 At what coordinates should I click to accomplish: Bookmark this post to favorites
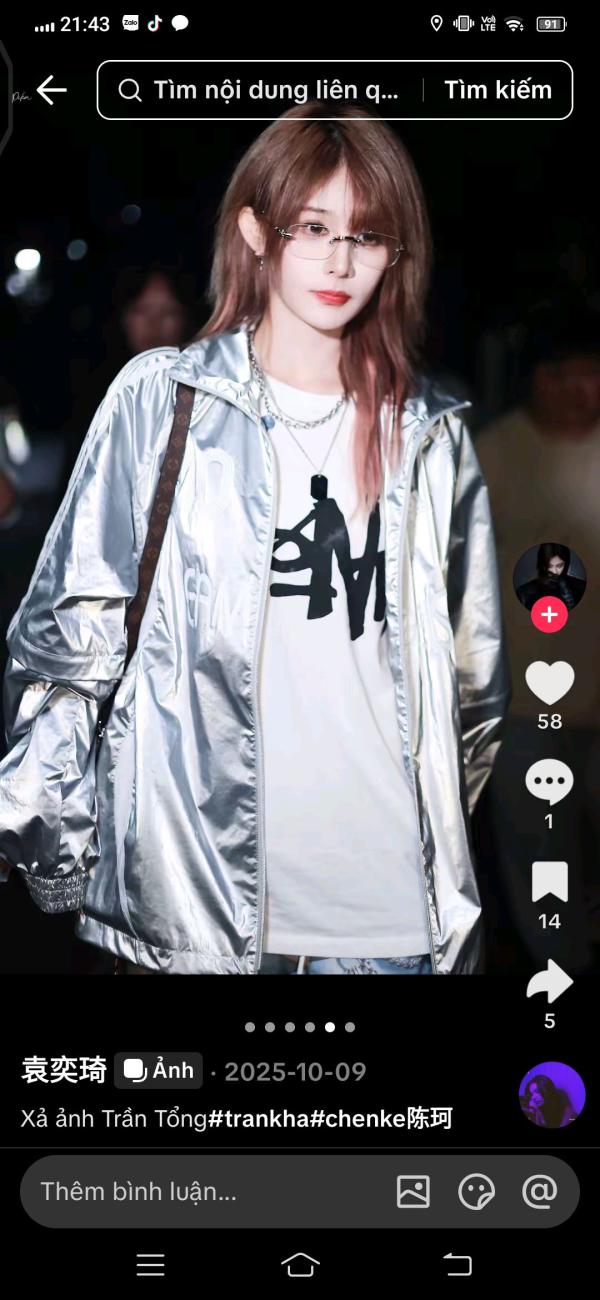(550, 882)
